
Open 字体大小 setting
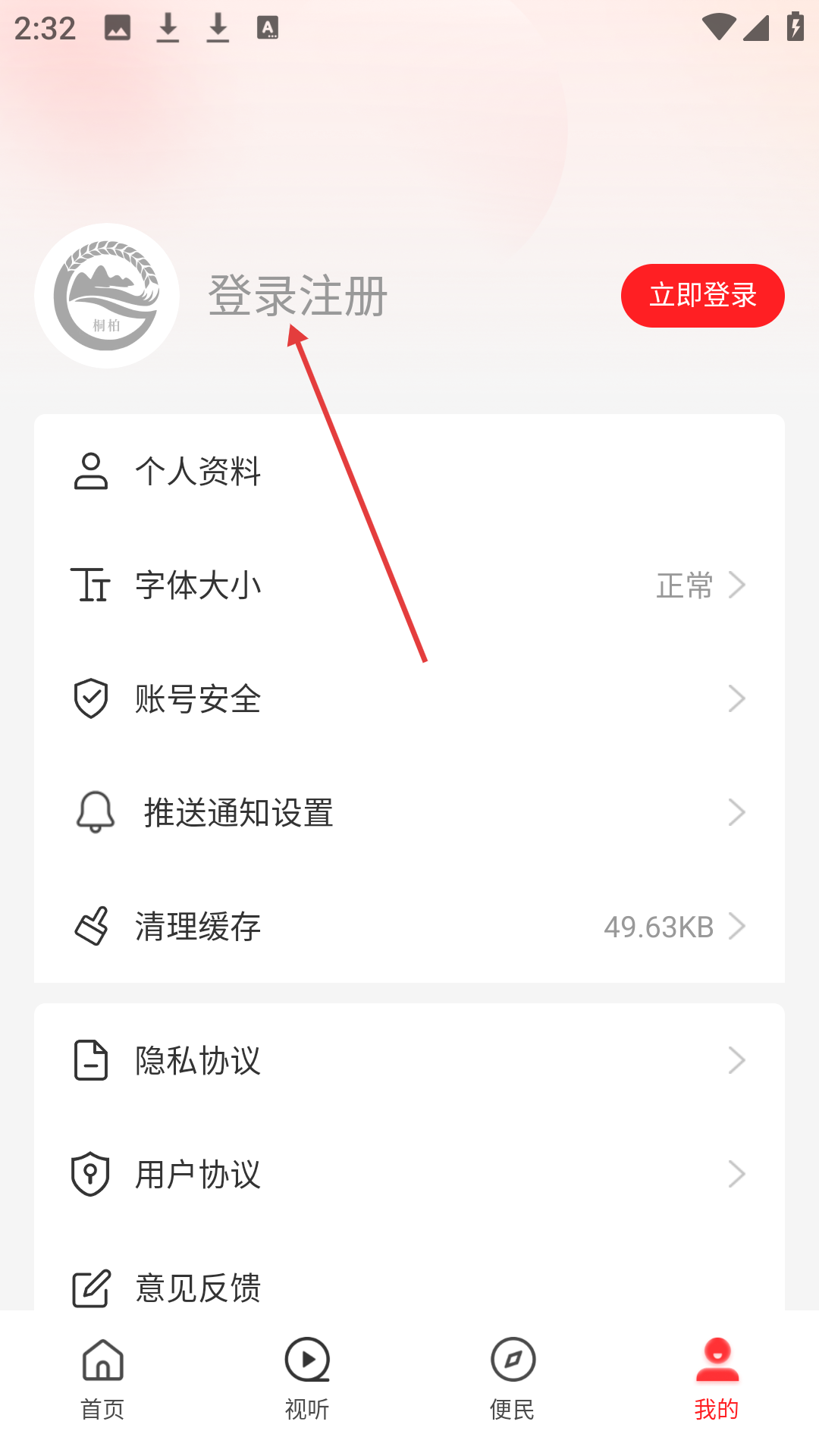pos(409,585)
